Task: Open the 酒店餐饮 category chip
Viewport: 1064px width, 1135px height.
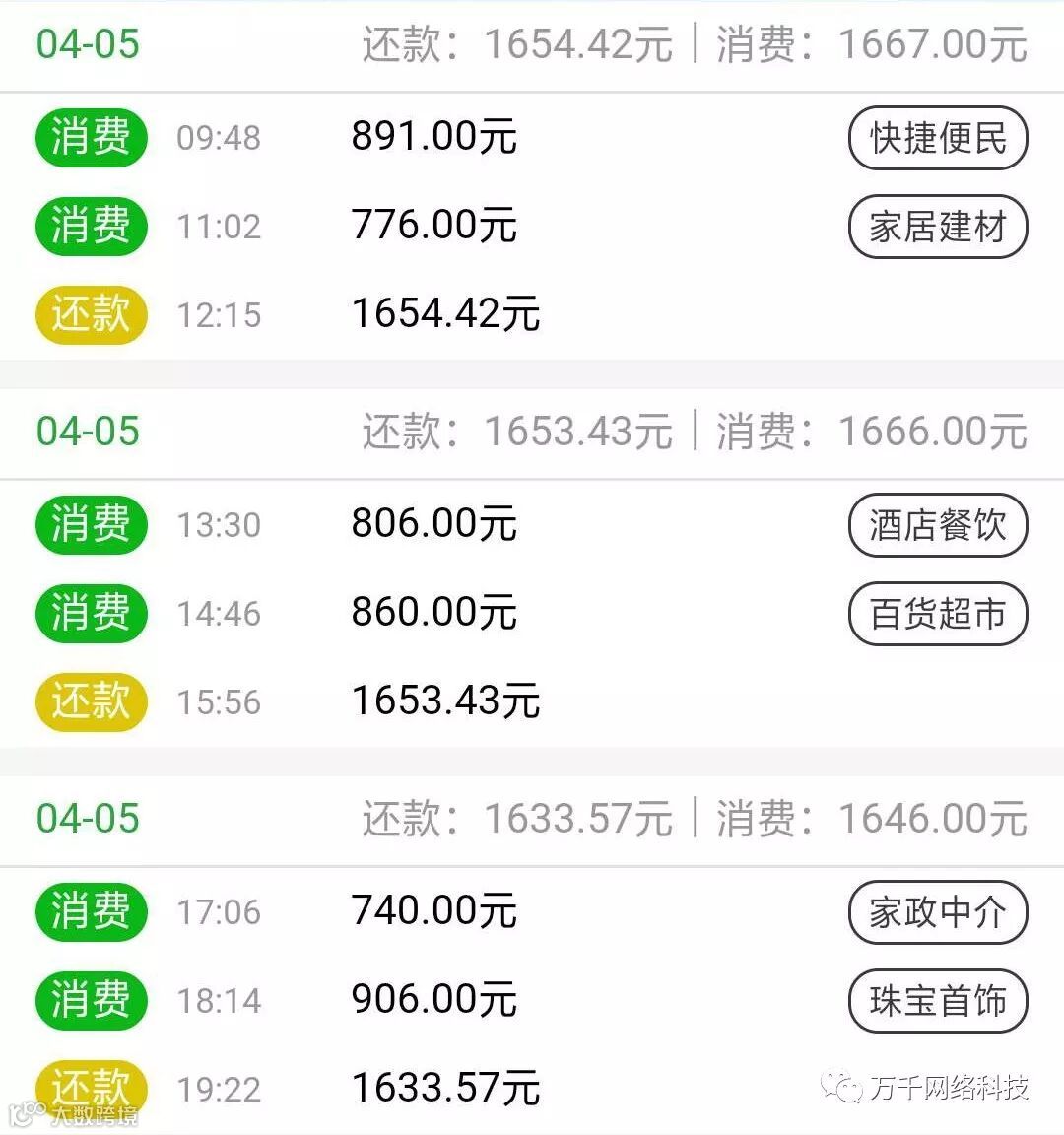Action: 937,525
